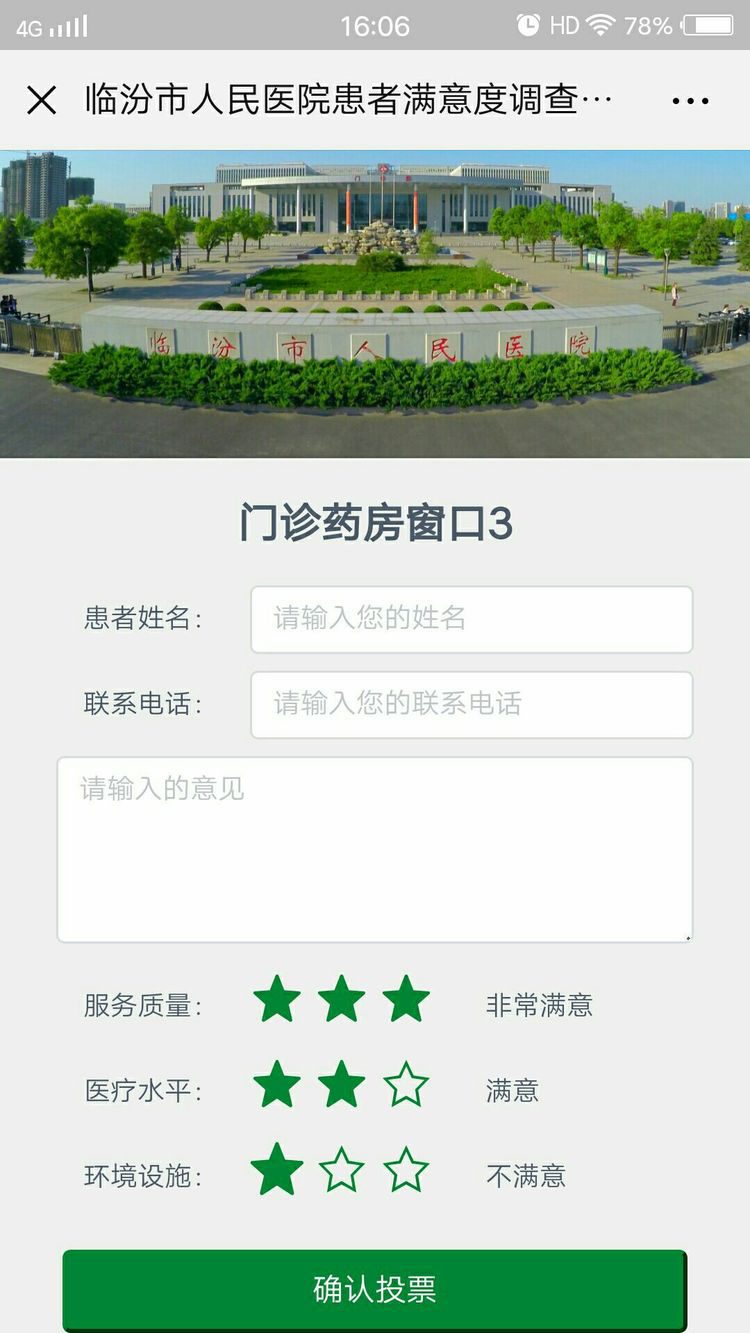Rate 环境设施 with two stars
The width and height of the screenshot is (750, 1333).
[x=342, y=1171]
